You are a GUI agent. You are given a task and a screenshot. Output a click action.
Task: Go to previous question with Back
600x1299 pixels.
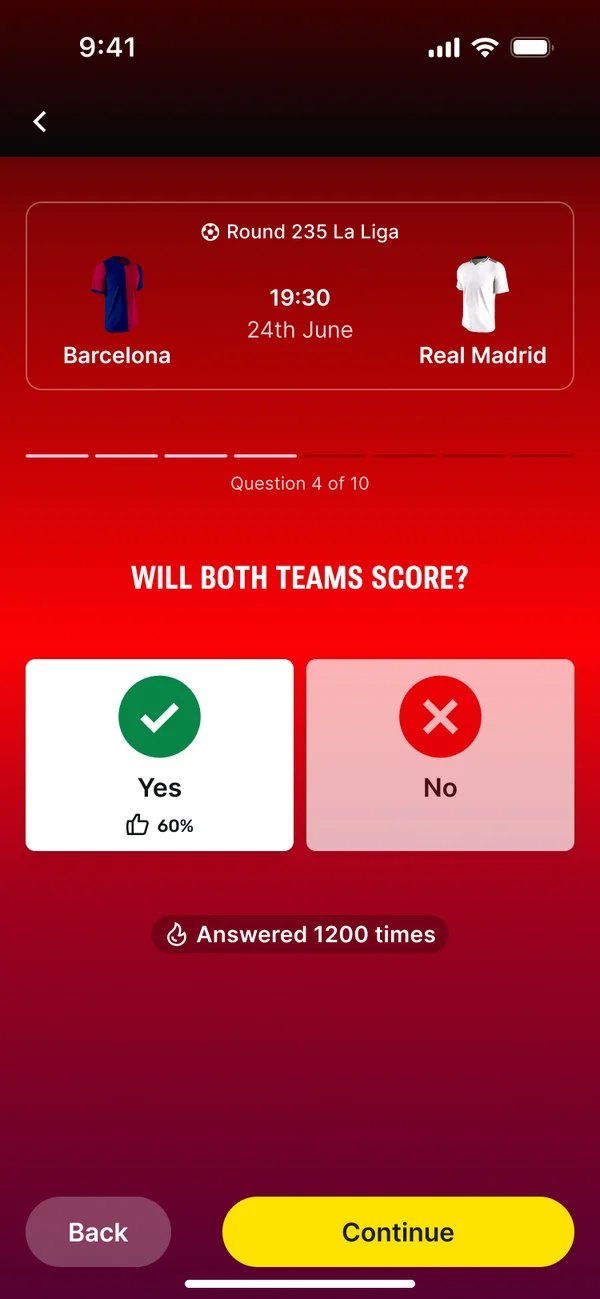98,1232
